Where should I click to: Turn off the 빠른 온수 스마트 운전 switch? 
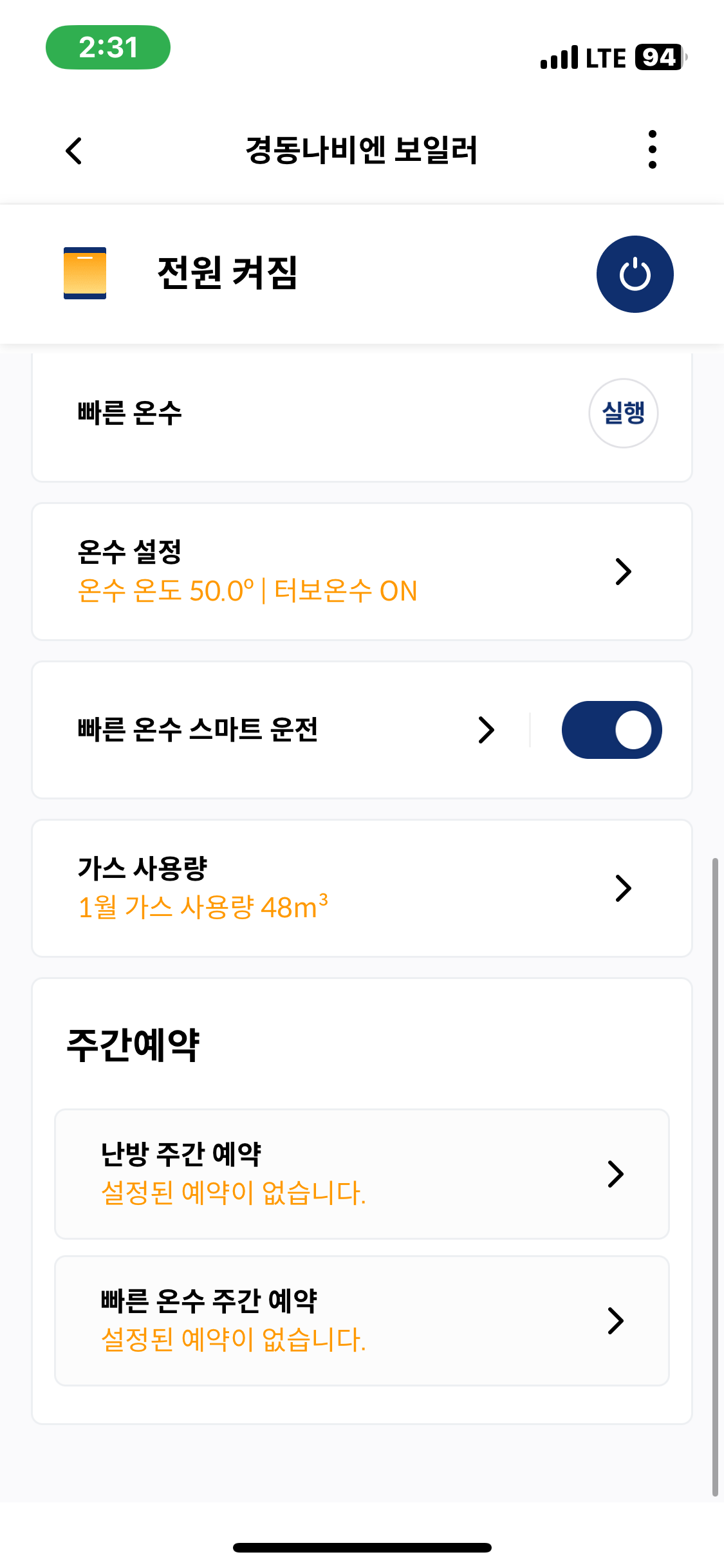[611, 730]
